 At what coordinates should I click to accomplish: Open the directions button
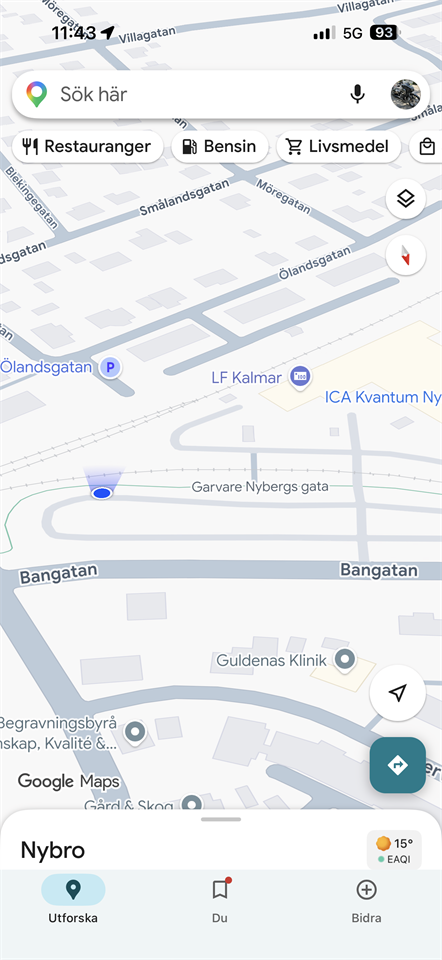(x=398, y=765)
